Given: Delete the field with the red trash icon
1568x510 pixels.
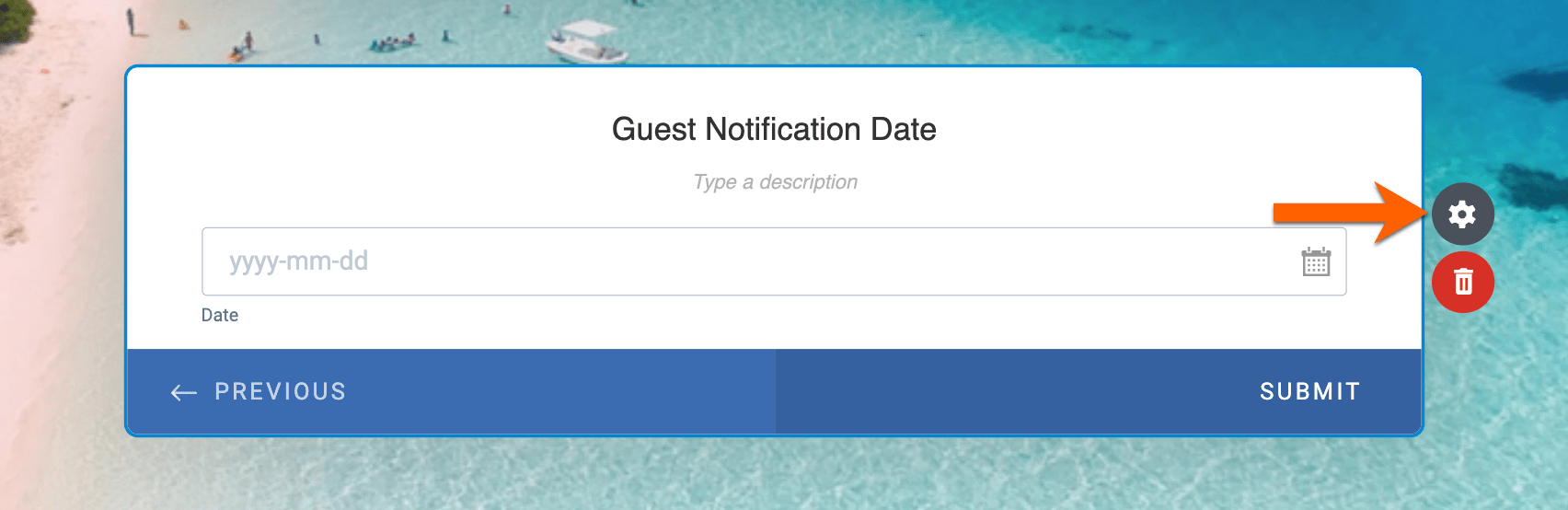Looking at the screenshot, I should coord(1462,281).
